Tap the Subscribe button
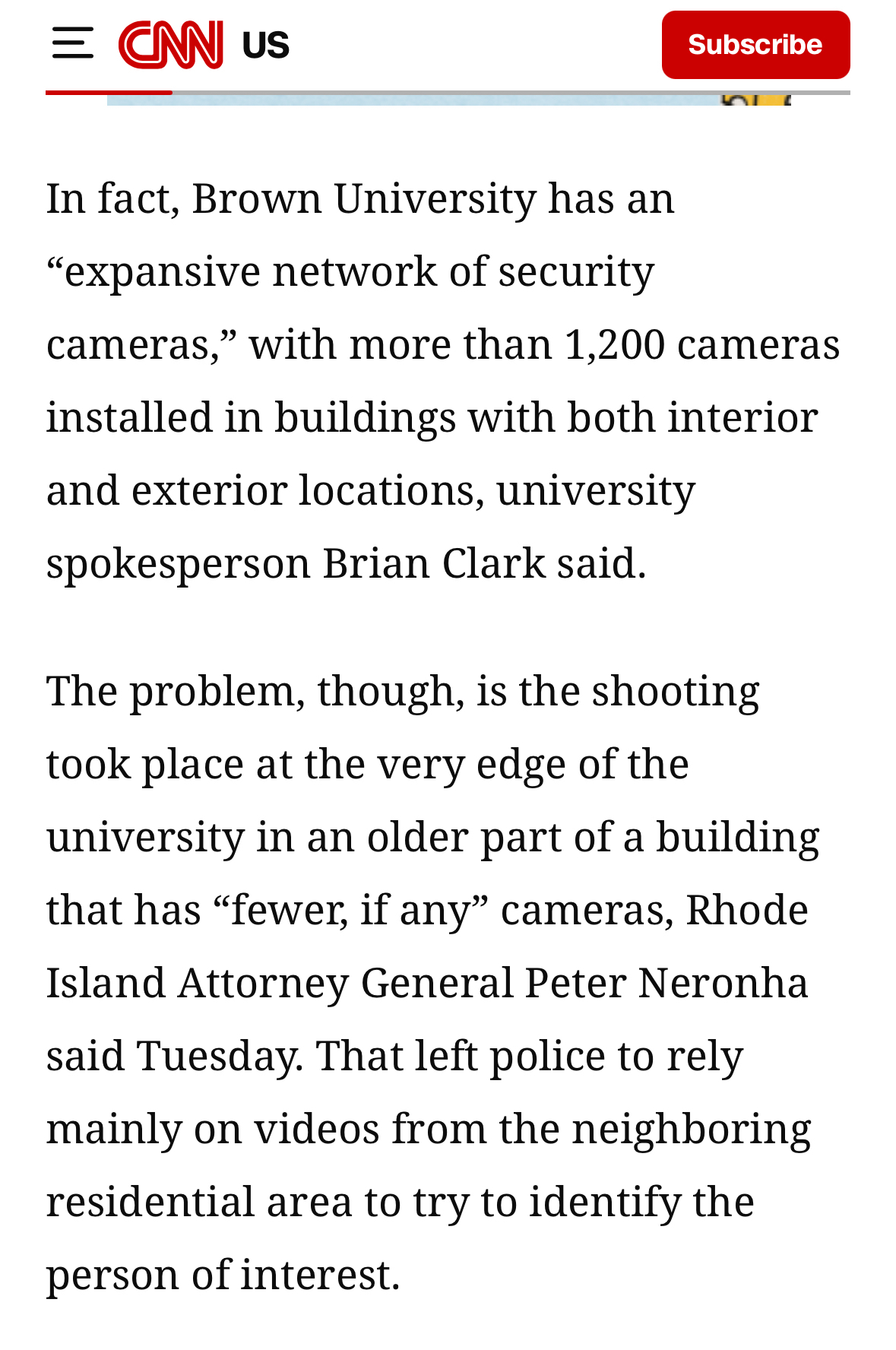Image resolution: width=896 pixels, height=1350 pixels. tap(755, 45)
